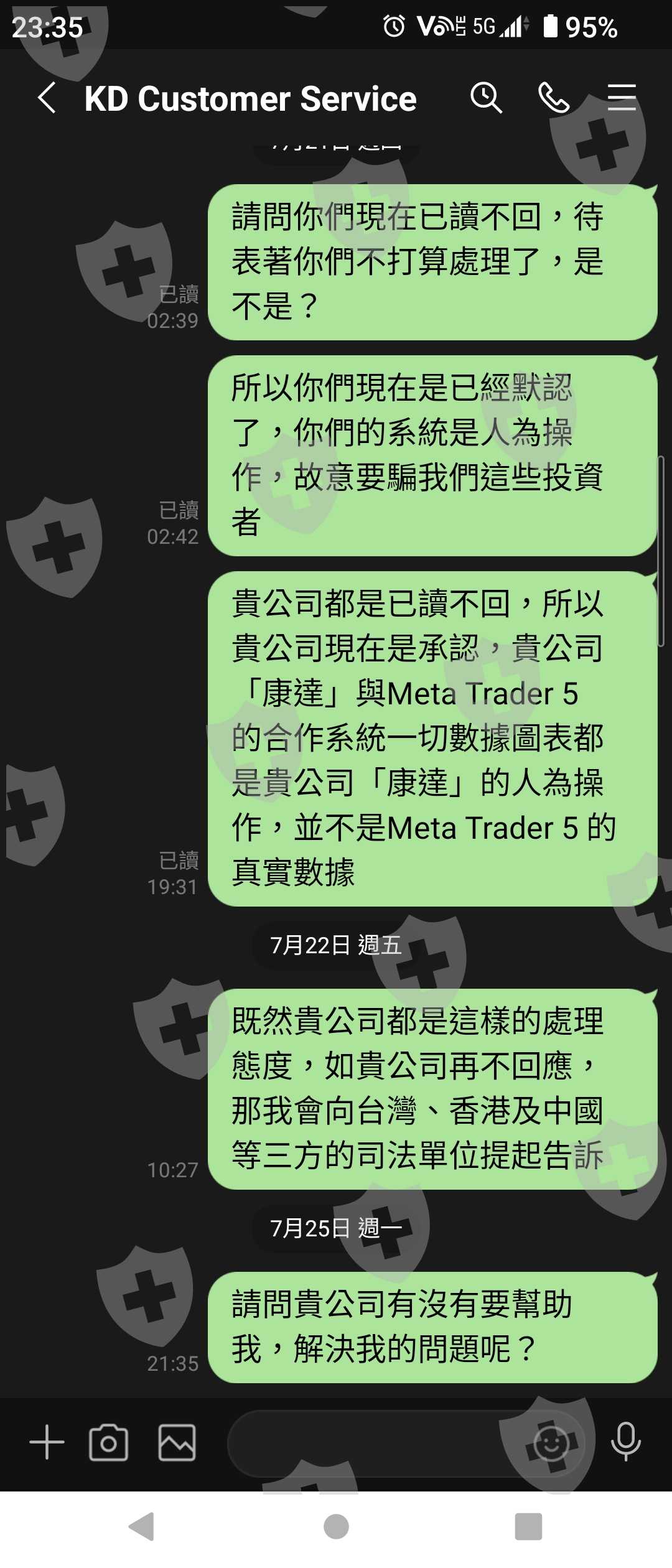Open the plus attachment menu
This screenshot has width=672, height=1568.
tap(47, 1442)
